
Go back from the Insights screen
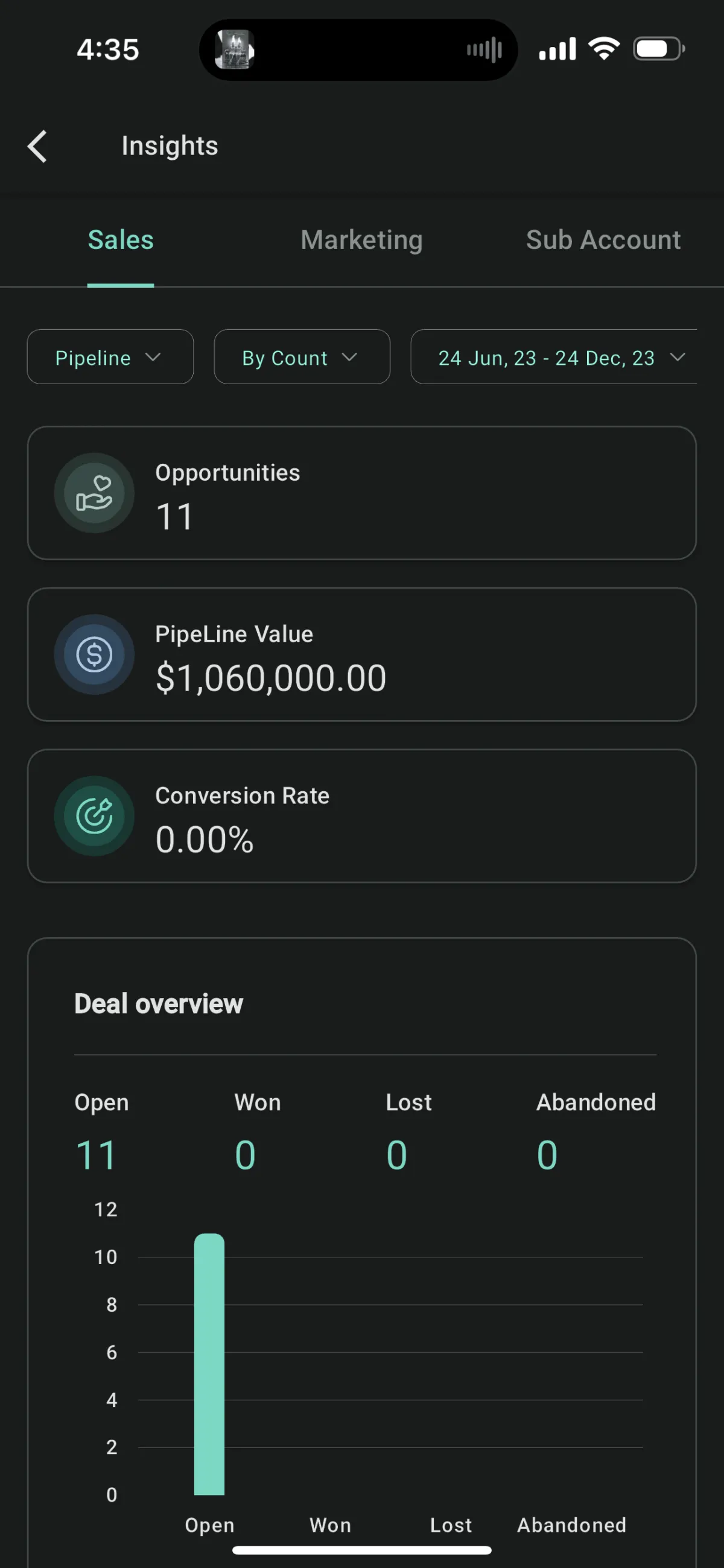[x=37, y=146]
